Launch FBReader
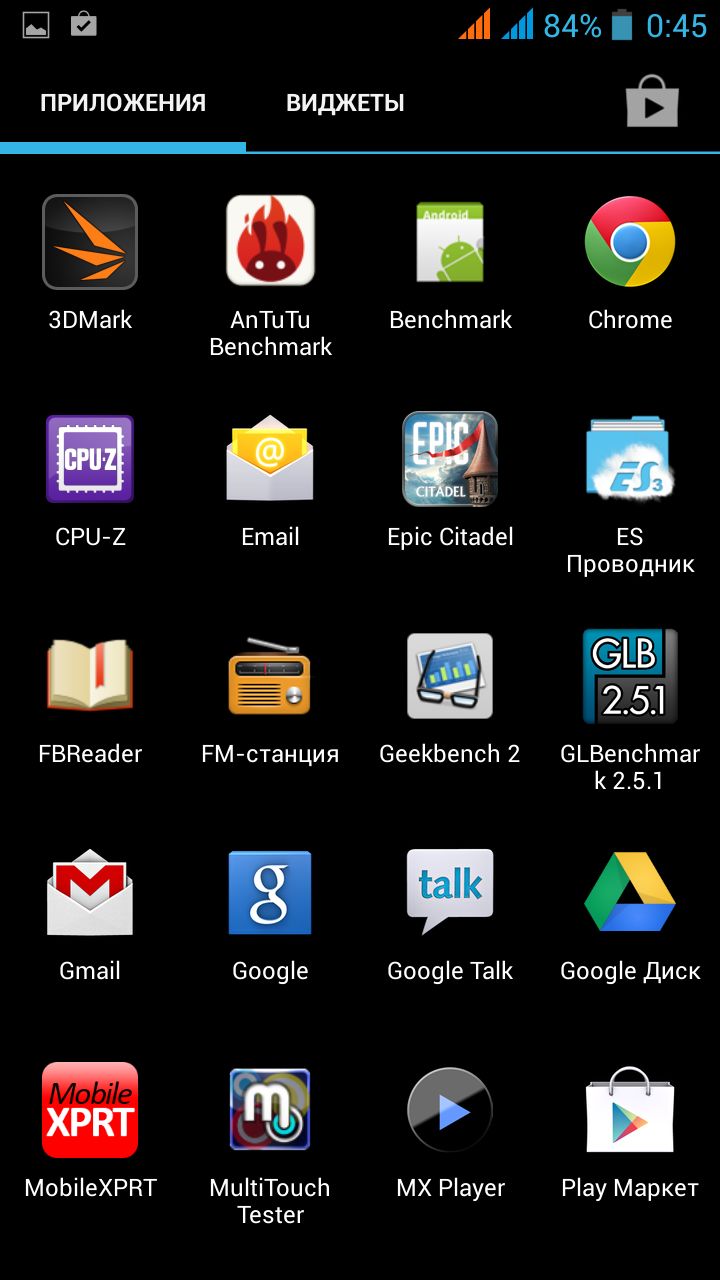 point(90,676)
